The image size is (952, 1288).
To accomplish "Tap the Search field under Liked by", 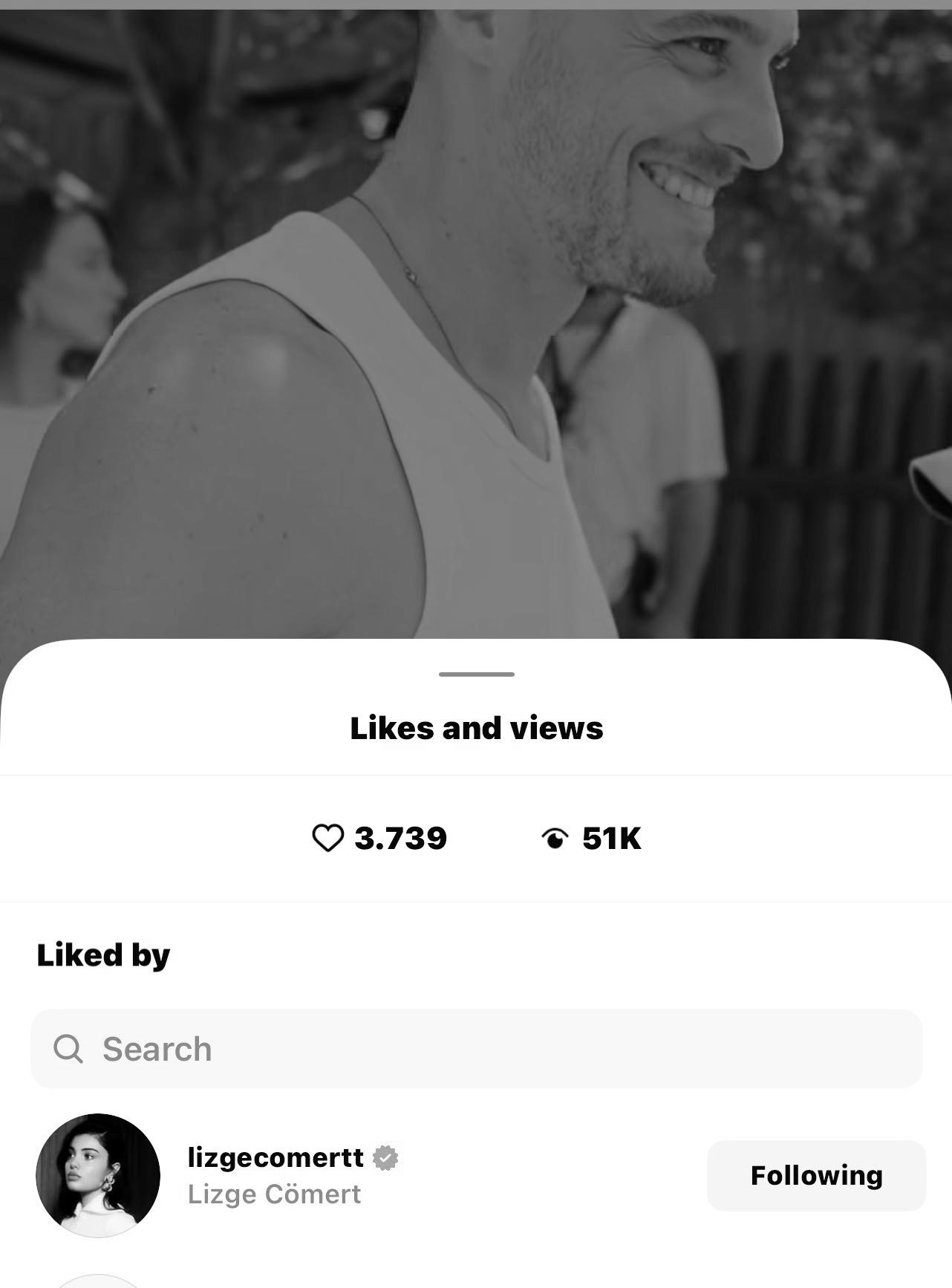I will click(x=476, y=1049).
